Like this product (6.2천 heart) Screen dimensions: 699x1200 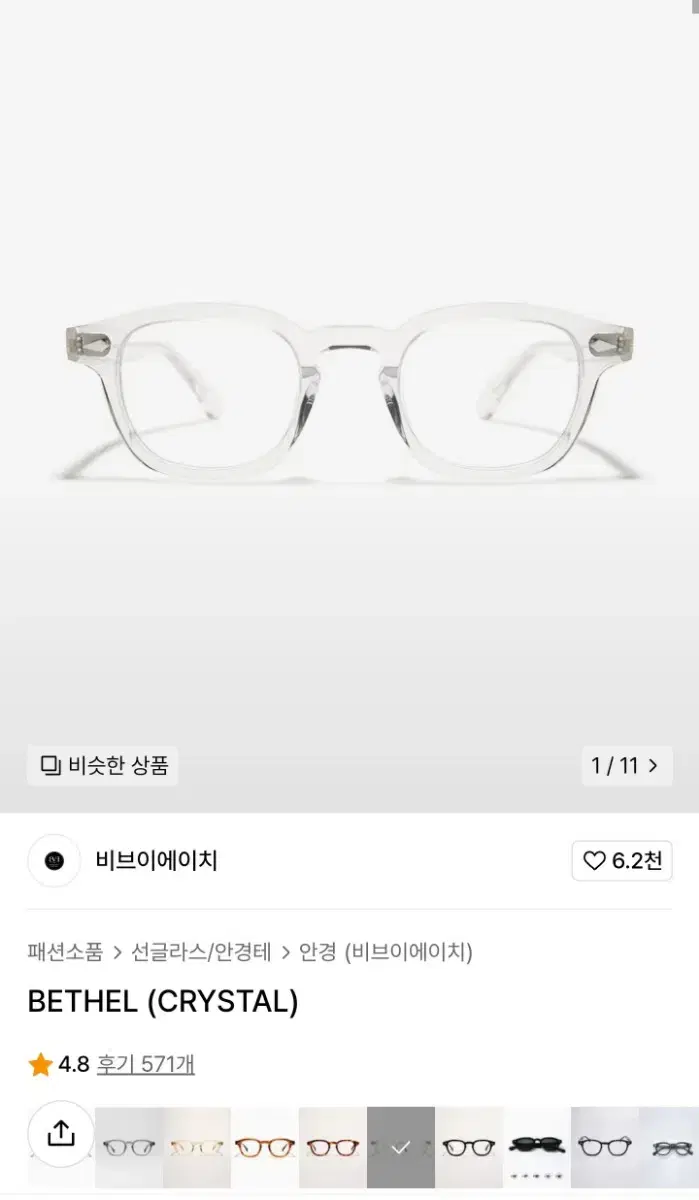pos(622,861)
